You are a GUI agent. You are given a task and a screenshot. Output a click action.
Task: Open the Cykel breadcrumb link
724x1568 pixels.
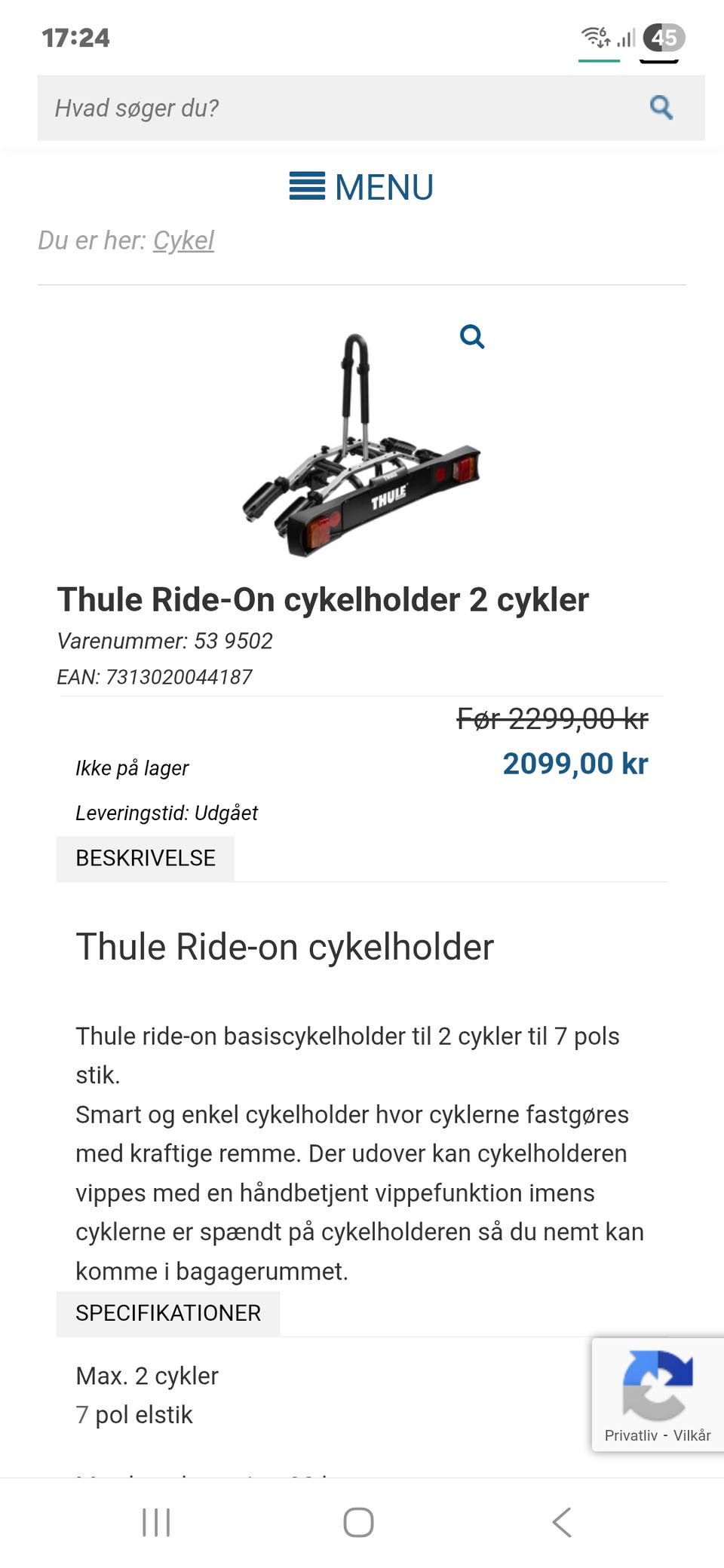point(183,241)
